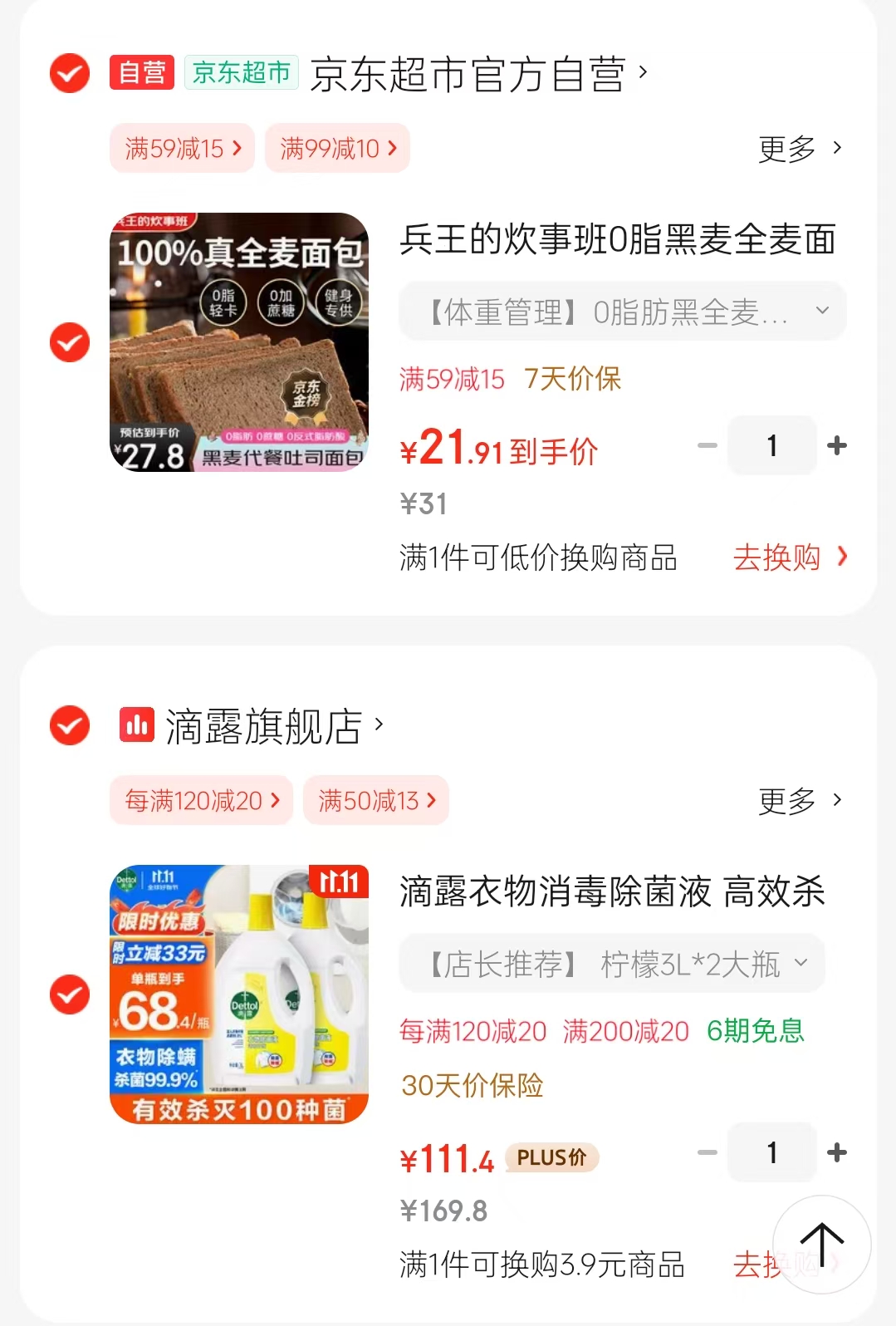Open the 滴露旗舰店 store page
The image size is (896, 1326).
click(264, 727)
